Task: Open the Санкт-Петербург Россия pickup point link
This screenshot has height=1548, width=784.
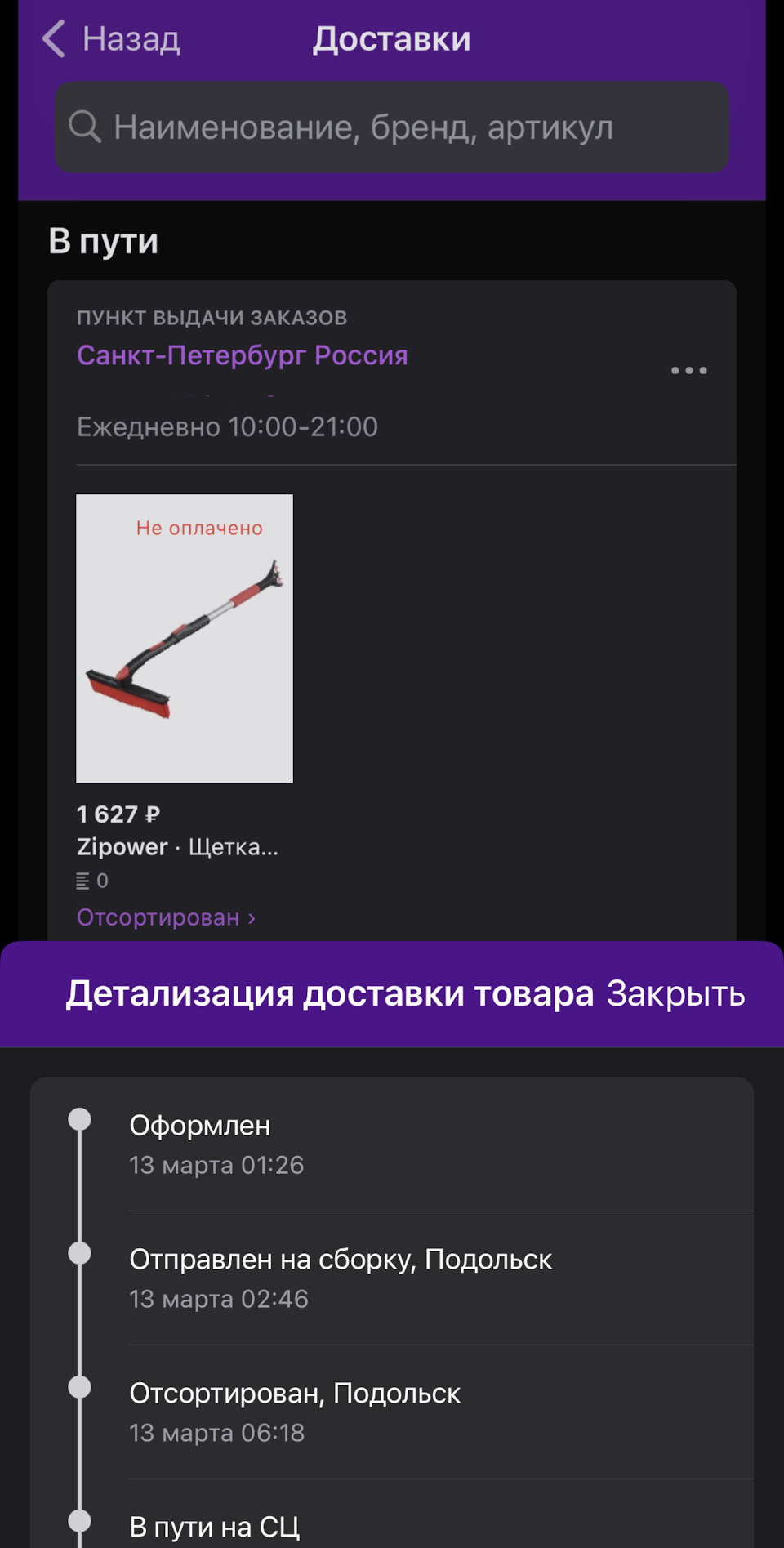Action: pos(242,355)
